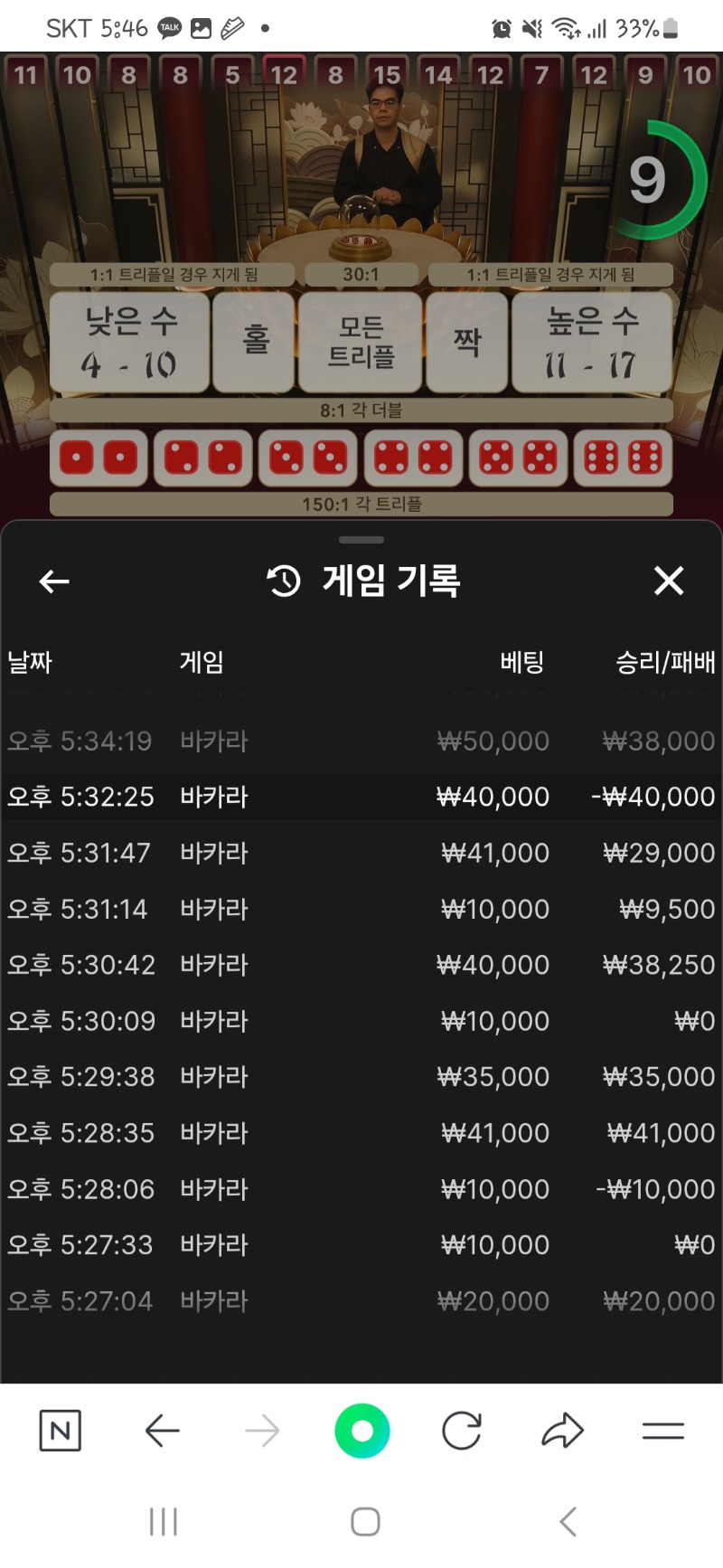The image size is (723, 1568).
Task: View details of the 오후 5:31:47 game
Action: click(x=361, y=853)
